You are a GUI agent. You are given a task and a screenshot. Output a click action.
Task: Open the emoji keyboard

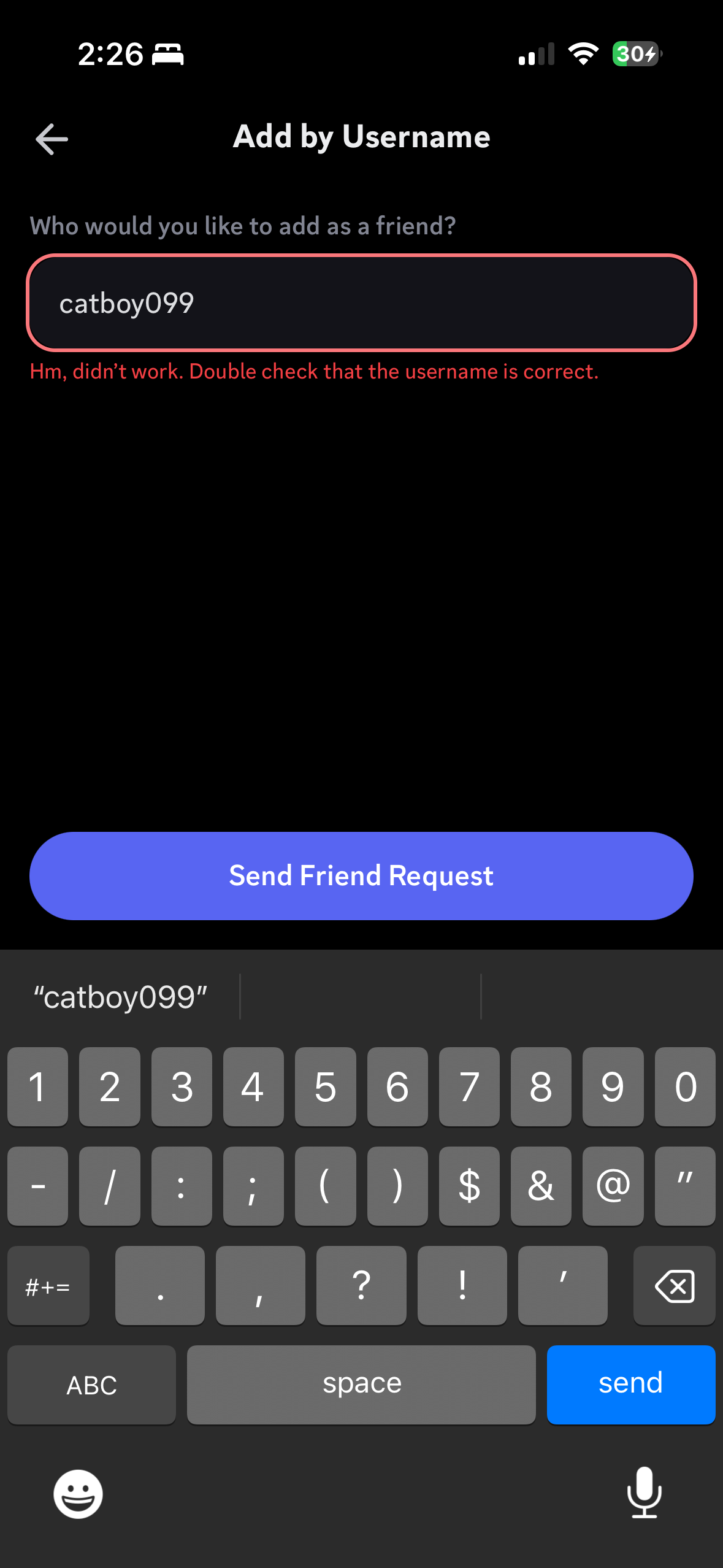click(x=78, y=1494)
